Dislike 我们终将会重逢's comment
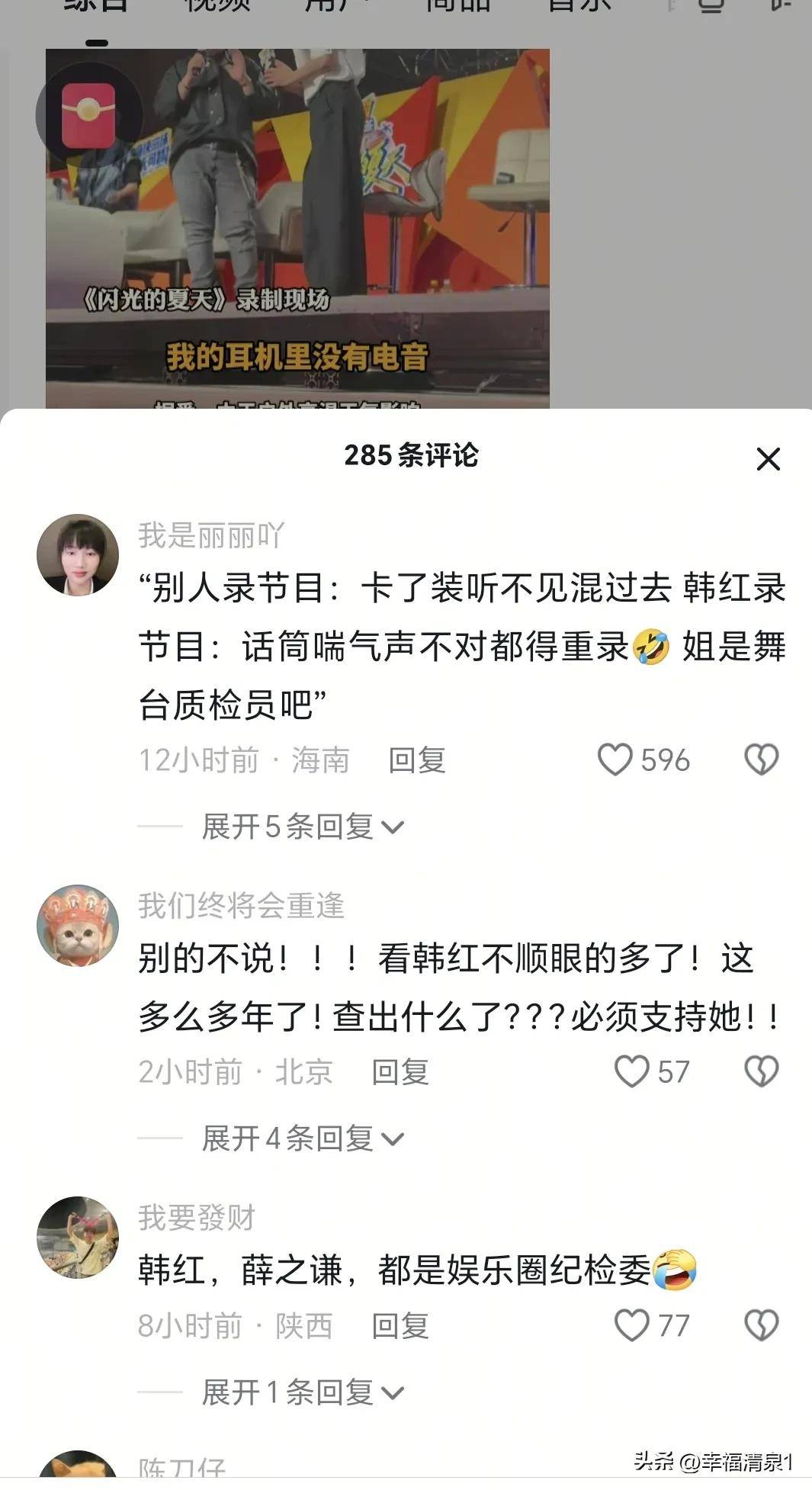Viewport: 812px width, 1490px height. tap(761, 1071)
